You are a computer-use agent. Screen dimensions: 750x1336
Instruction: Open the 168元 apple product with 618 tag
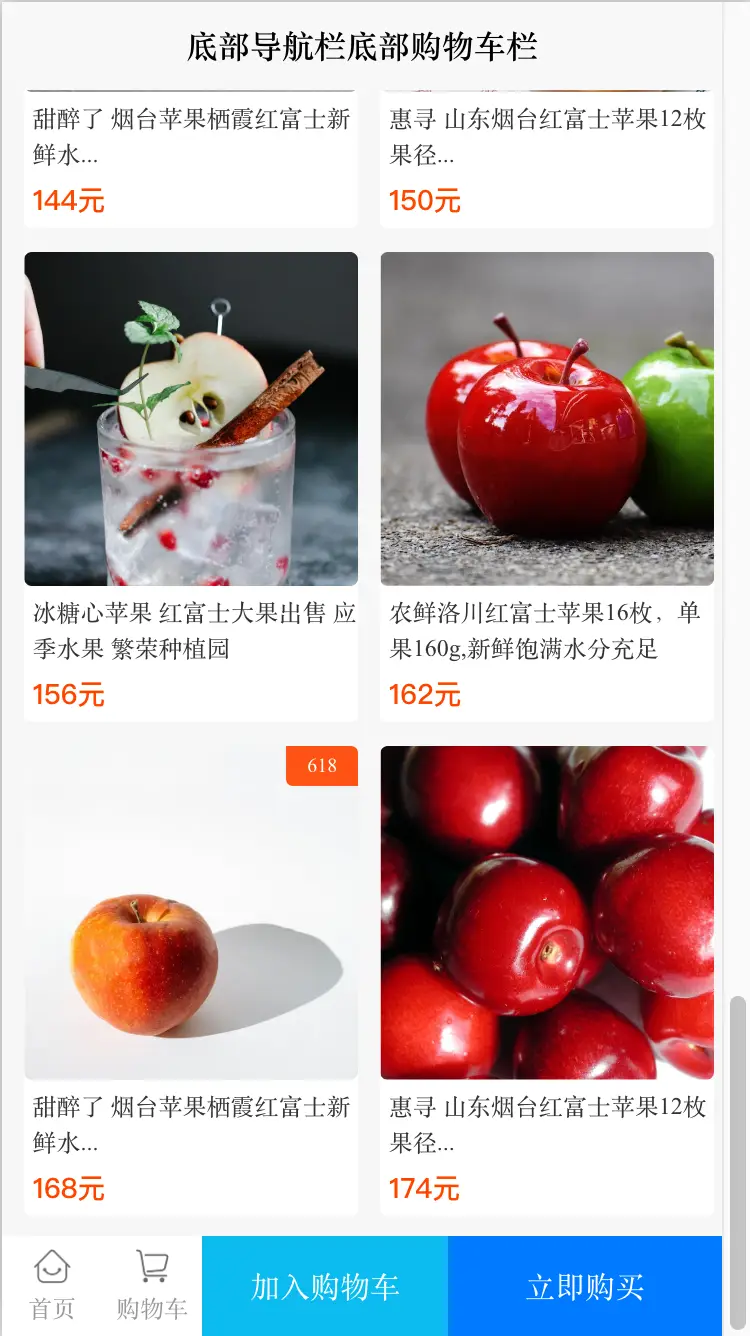coord(191,980)
